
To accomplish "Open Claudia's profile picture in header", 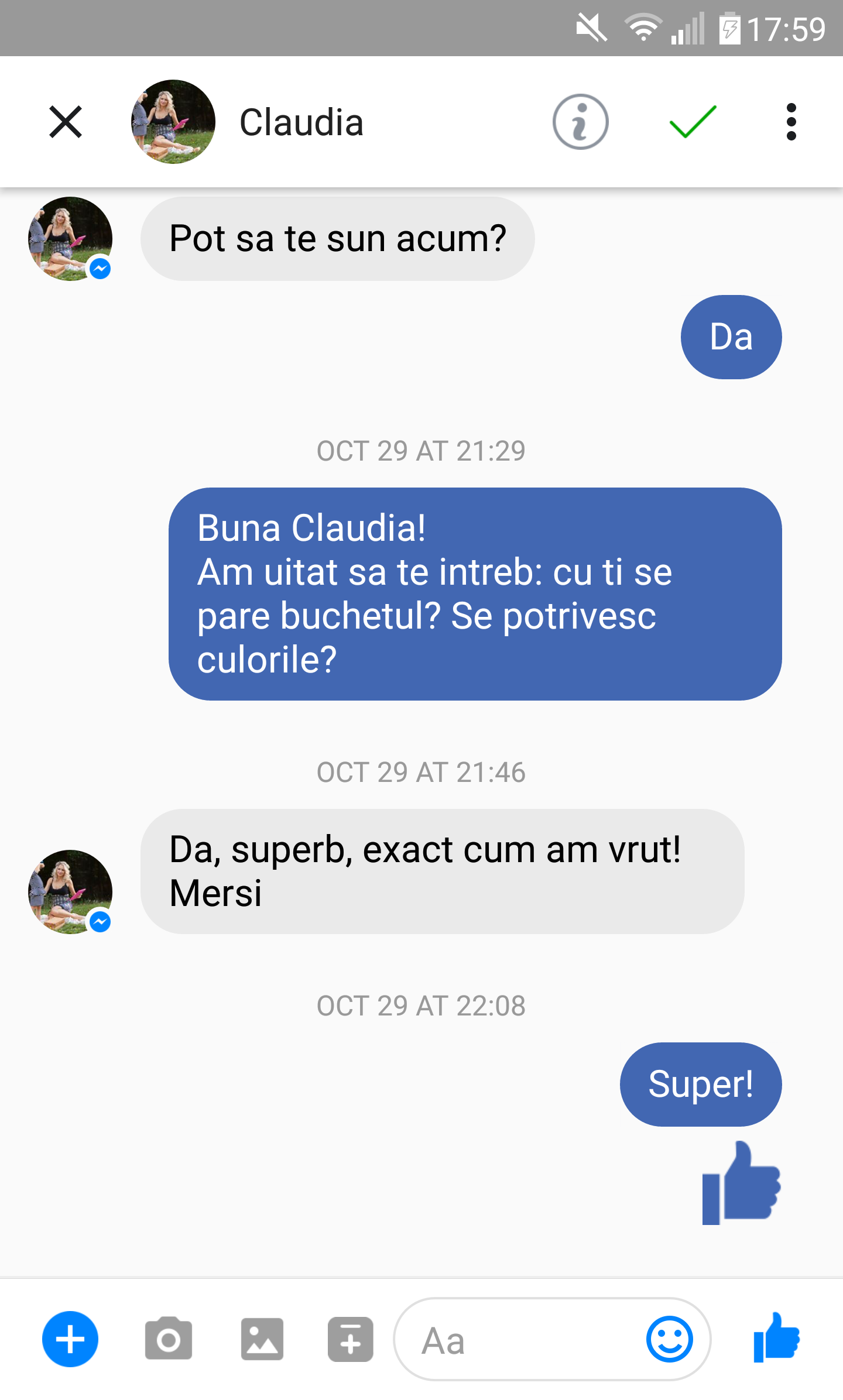I will 173,122.
